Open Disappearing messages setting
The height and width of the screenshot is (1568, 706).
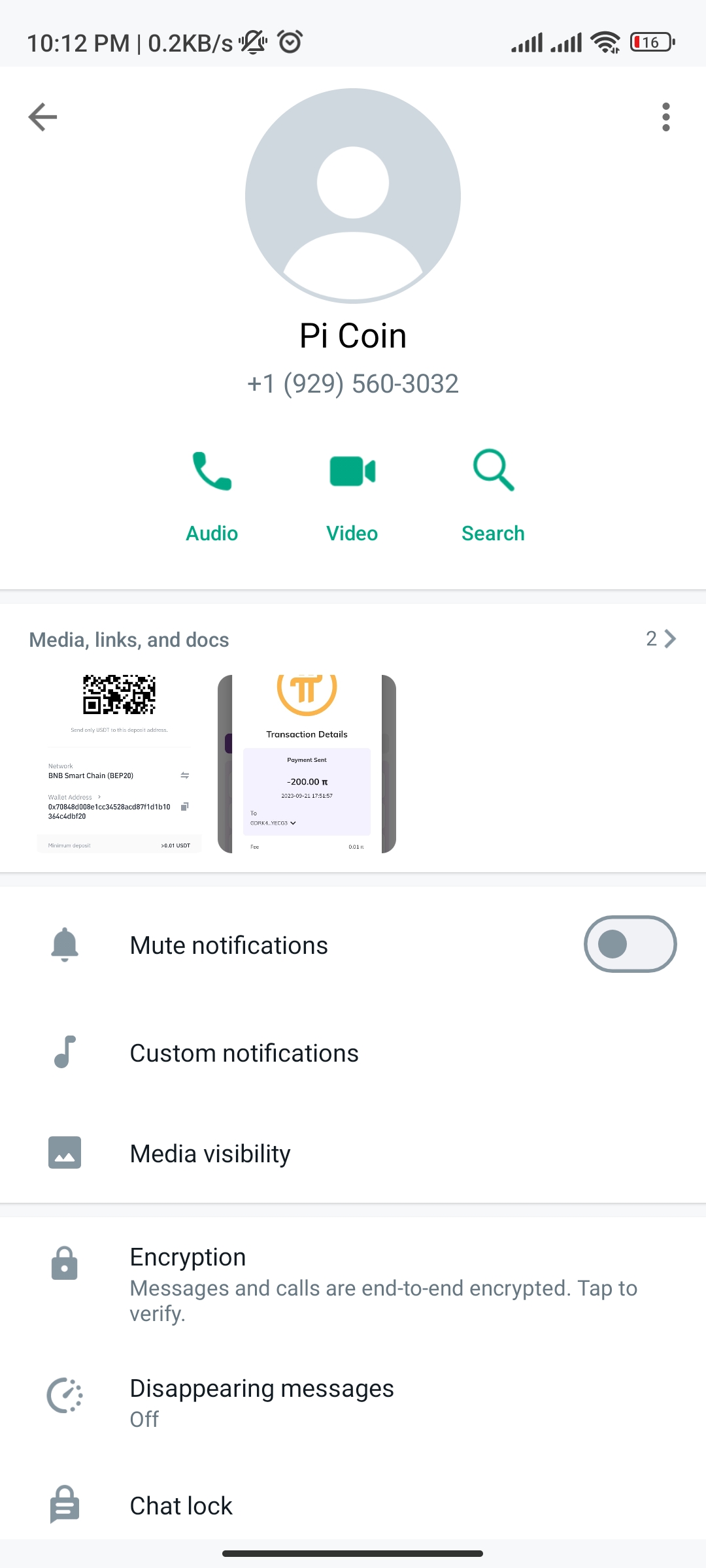(261, 1402)
